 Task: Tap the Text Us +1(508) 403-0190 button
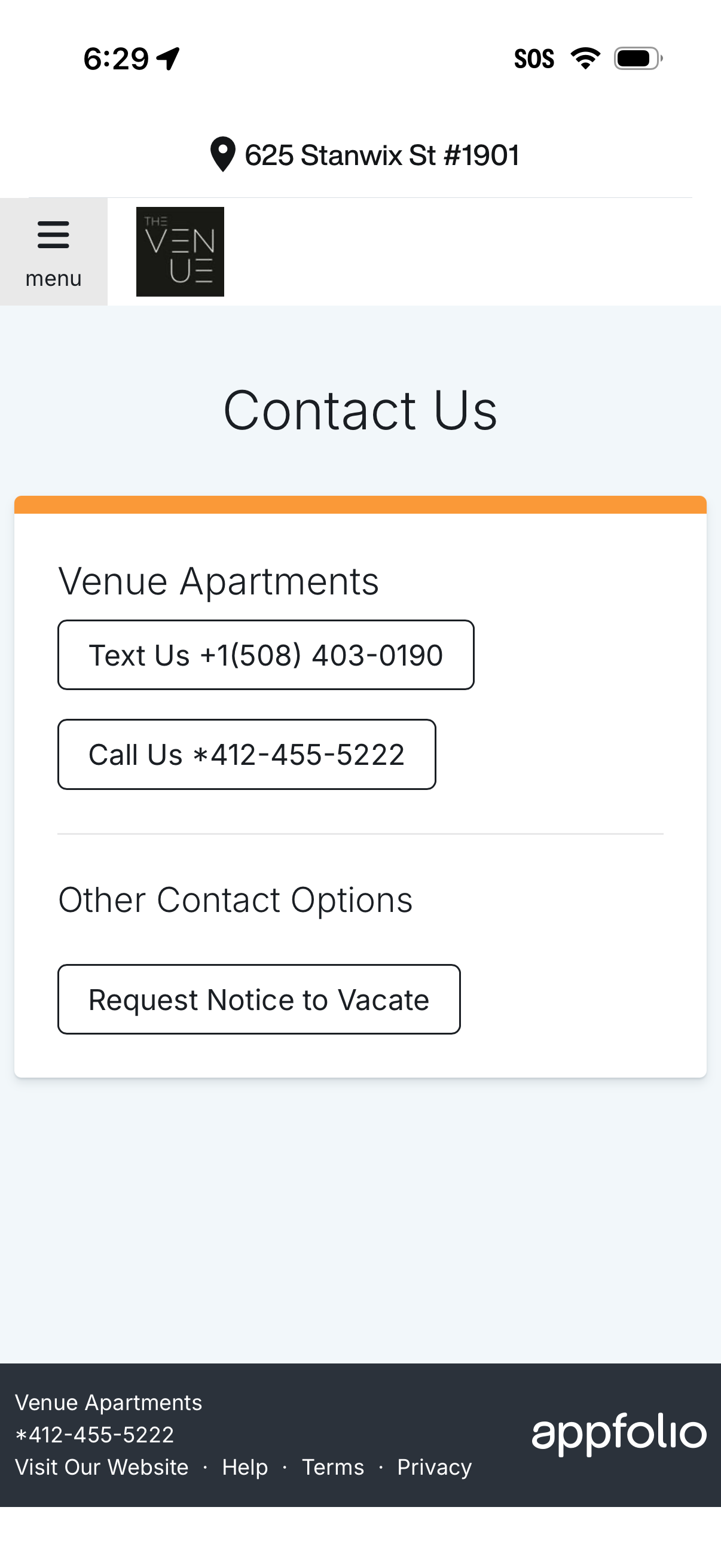265,655
